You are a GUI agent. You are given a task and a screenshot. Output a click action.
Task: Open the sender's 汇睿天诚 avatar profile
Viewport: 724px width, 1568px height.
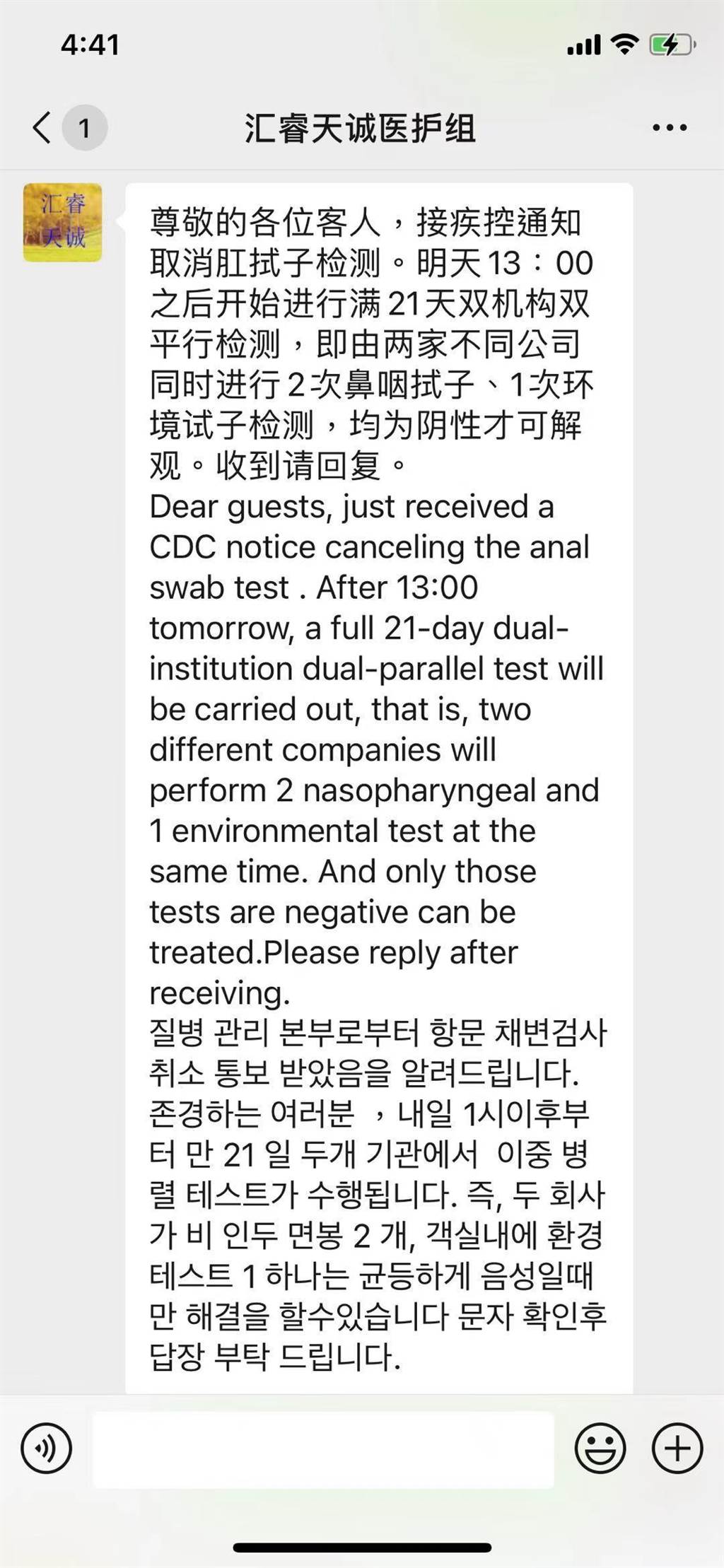[63, 223]
